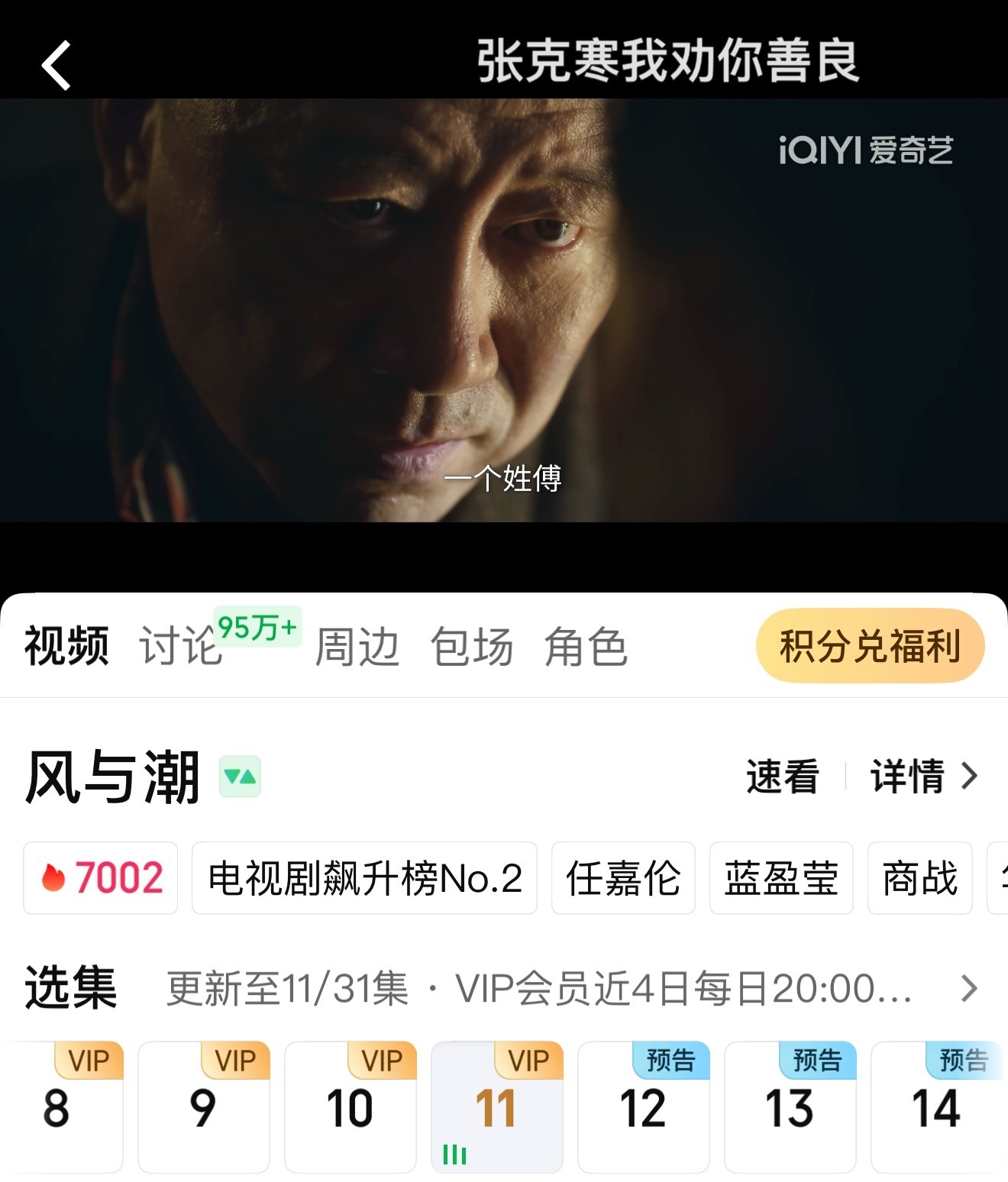Open the 电视剧飙升榜No.2 ranking tag
This screenshot has width=1008, height=1182.
(x=364, y=880)
